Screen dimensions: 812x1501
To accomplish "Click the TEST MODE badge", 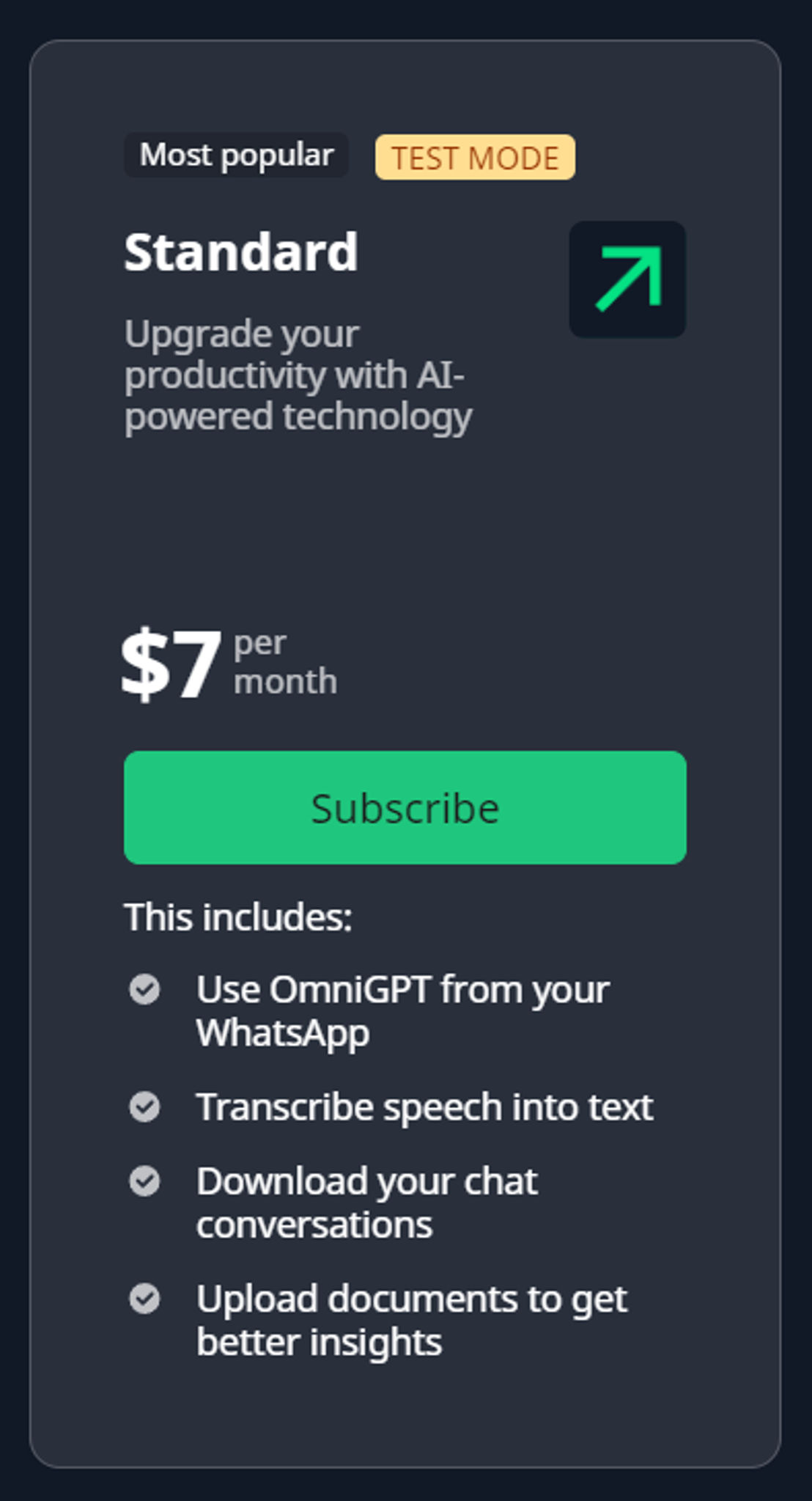I will pyautogui.click(x=473, y=157).
